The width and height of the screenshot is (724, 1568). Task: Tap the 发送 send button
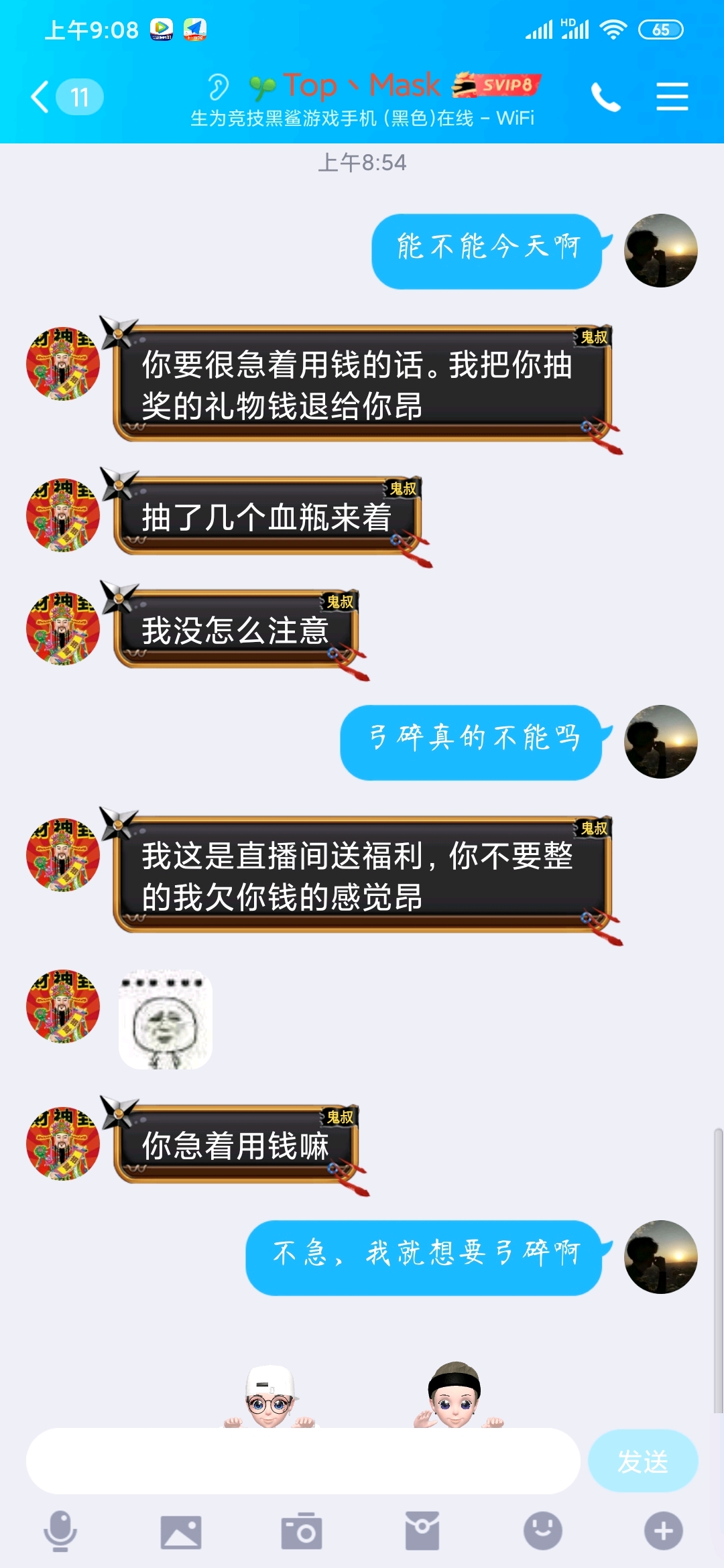pos(642,1461)
